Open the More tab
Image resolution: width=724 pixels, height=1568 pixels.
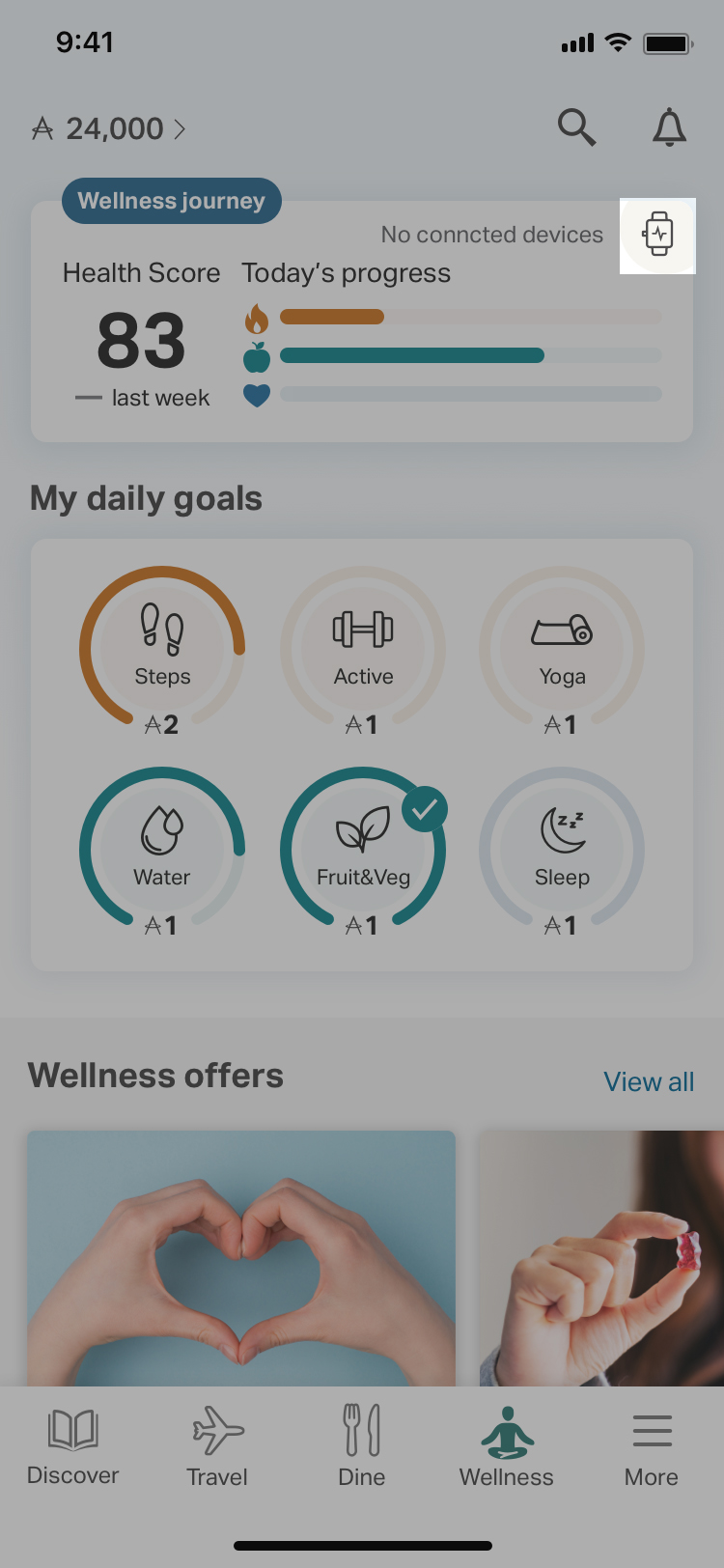coord(652,1446)
